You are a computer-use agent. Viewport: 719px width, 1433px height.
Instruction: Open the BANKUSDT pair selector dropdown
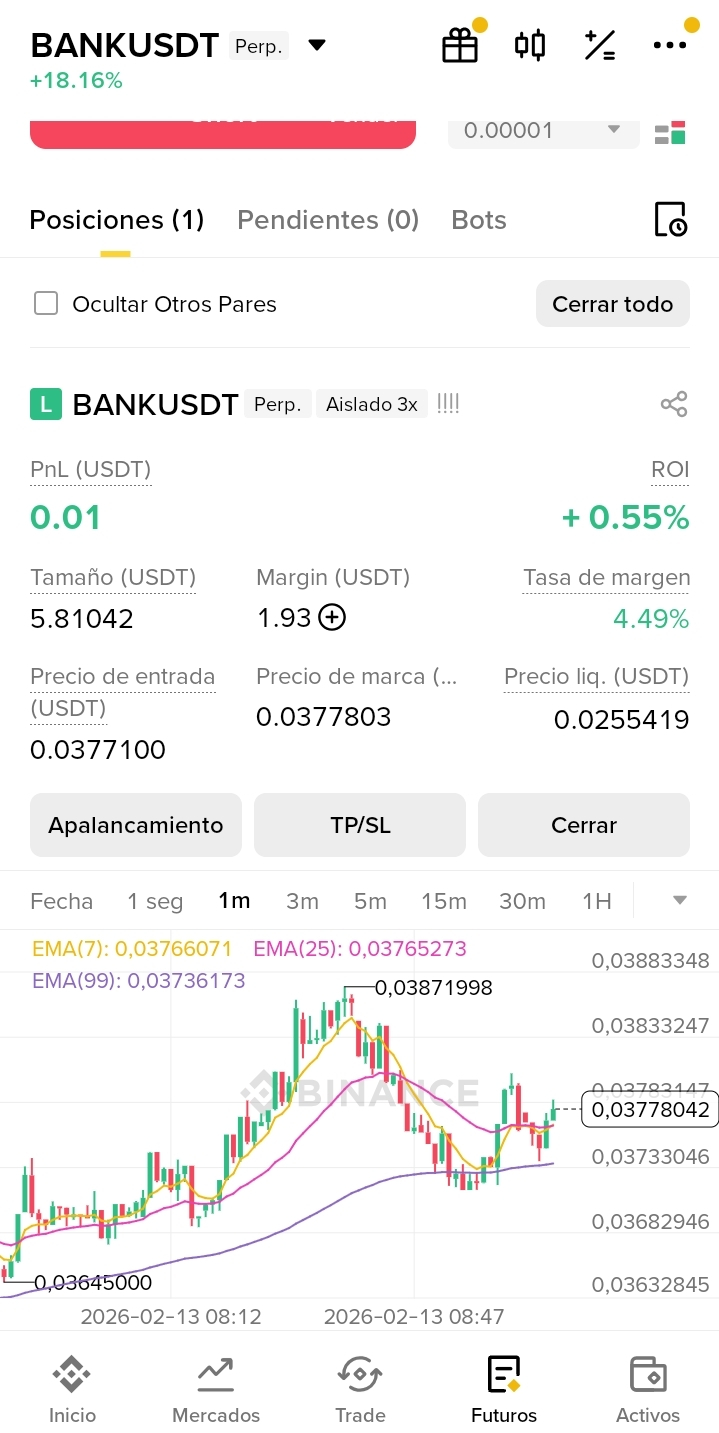pyautogui.click(x=316, y=45)
